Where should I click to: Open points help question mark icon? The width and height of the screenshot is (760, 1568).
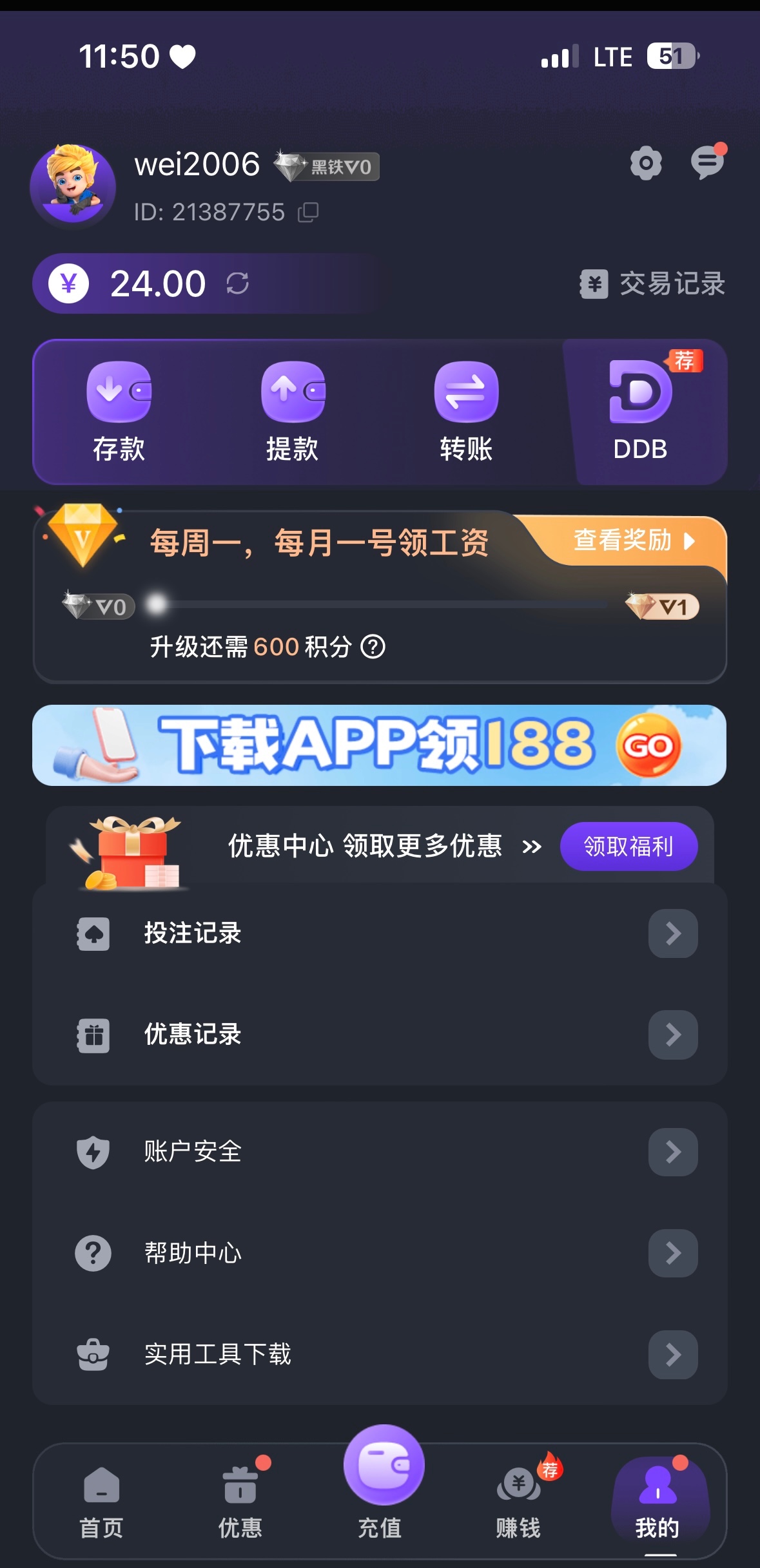[373, 647]
